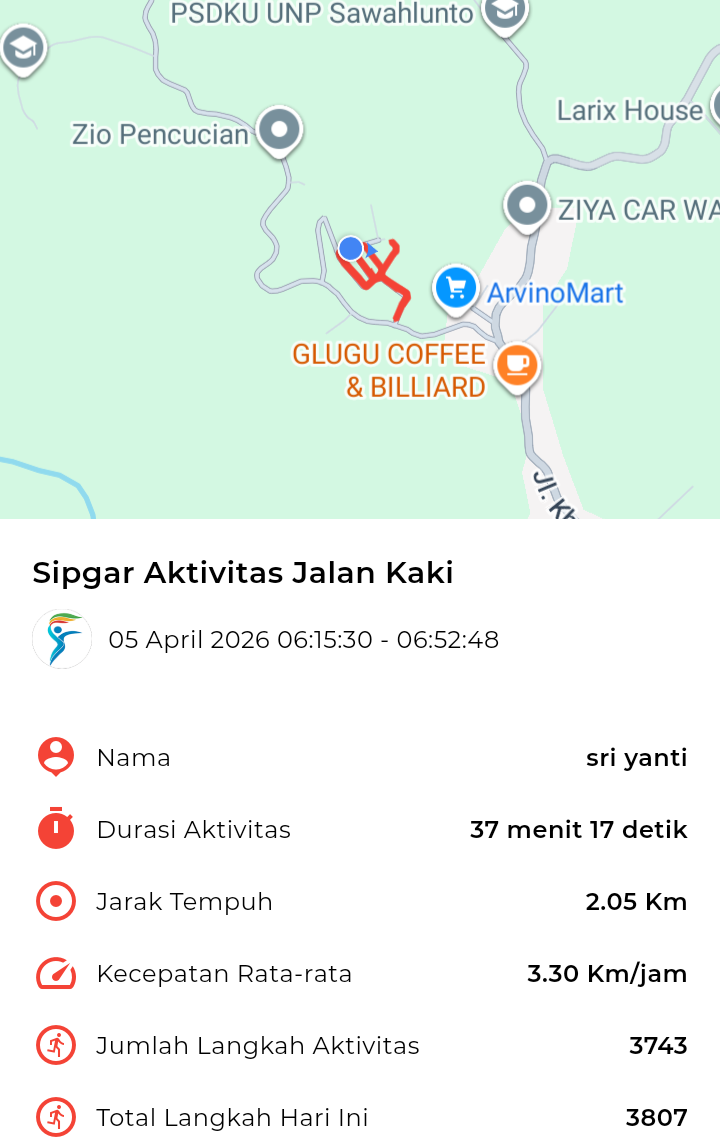Viewport: 720px width, 1139px height.
Task: Tap the ZIYA CAR WASH pin
Action: (x=527, y=207)
